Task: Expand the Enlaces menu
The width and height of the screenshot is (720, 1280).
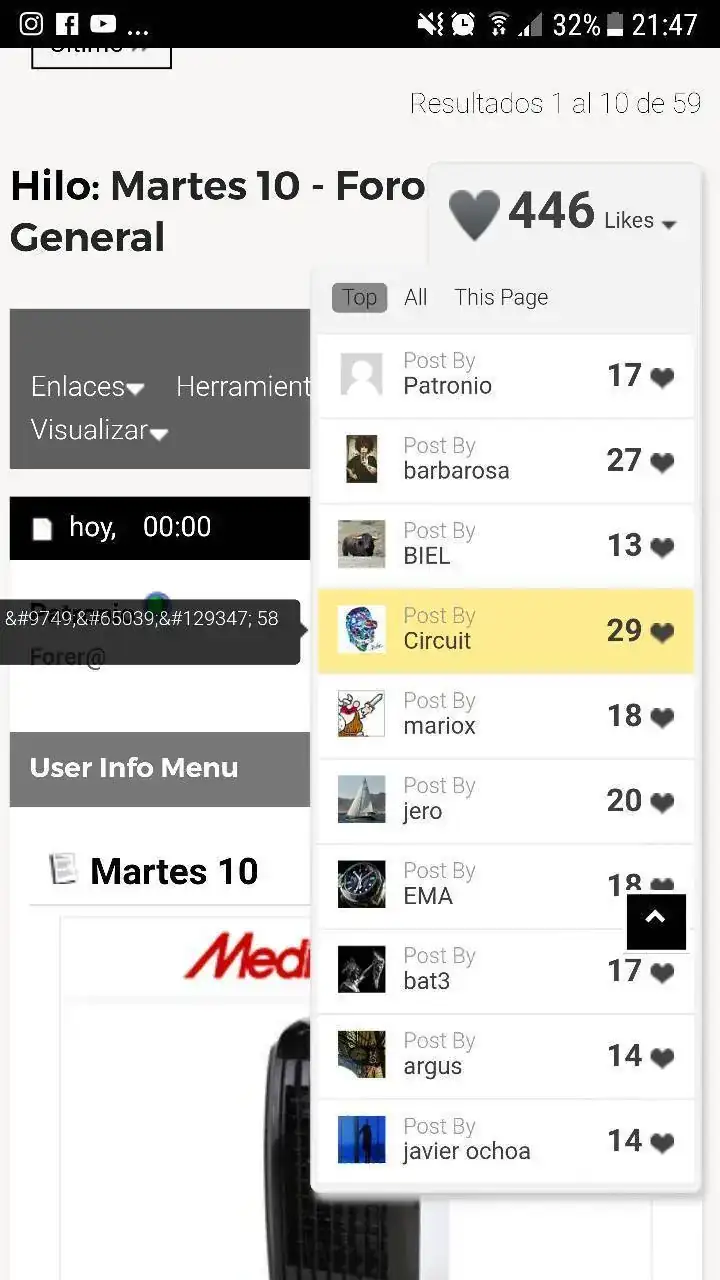Action: (x=87, y=387)
